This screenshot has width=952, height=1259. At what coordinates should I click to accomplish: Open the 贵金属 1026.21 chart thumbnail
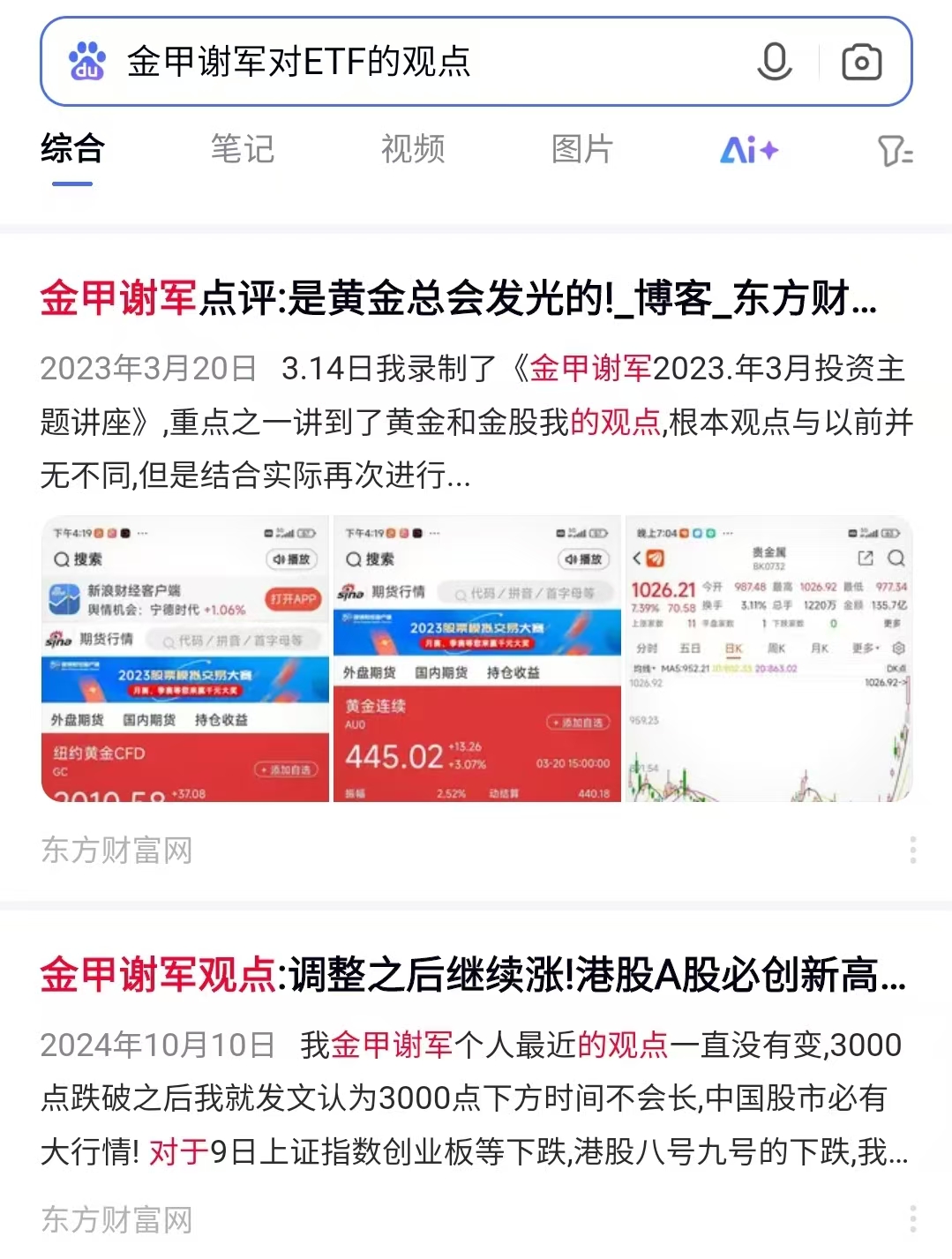(x=768, y=659)
